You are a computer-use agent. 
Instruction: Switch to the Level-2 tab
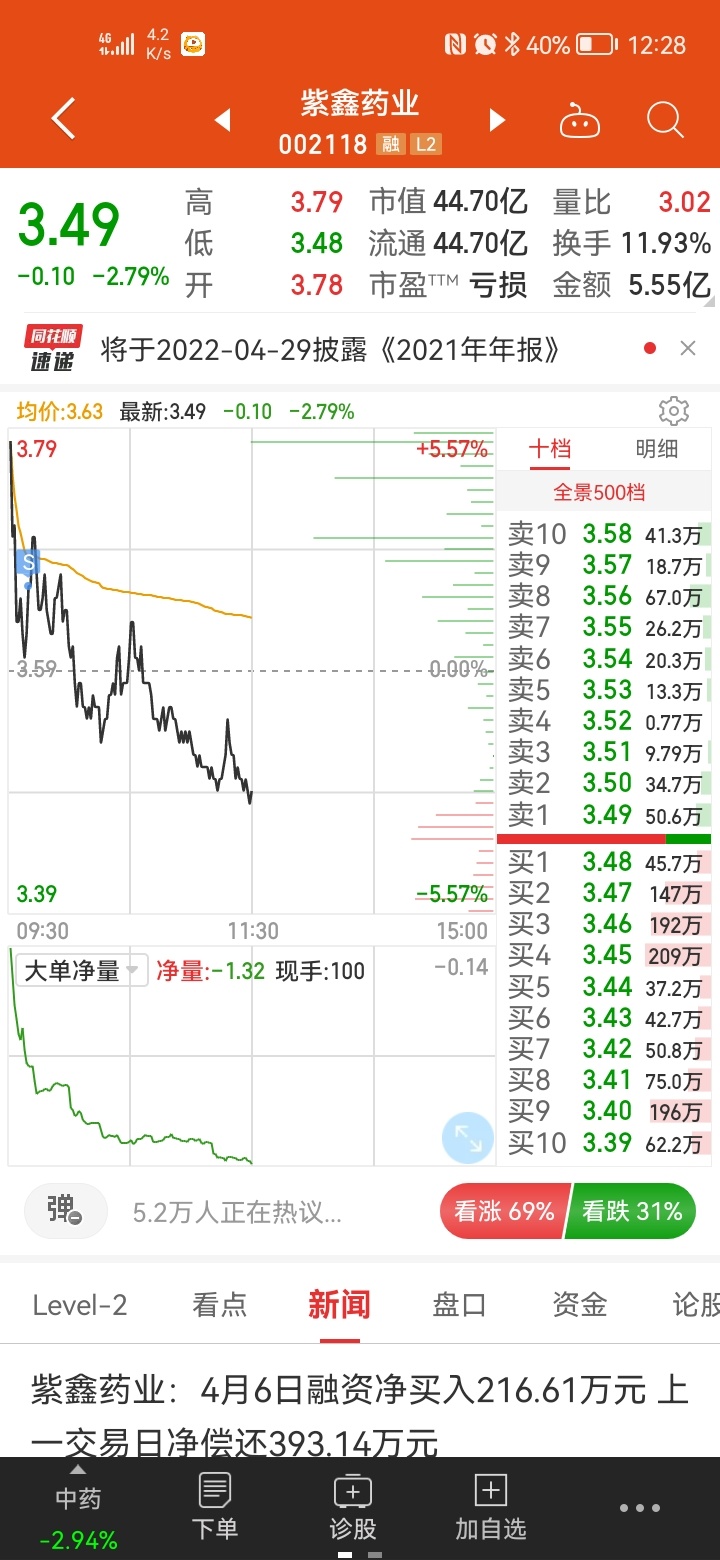coord(80,1305)
